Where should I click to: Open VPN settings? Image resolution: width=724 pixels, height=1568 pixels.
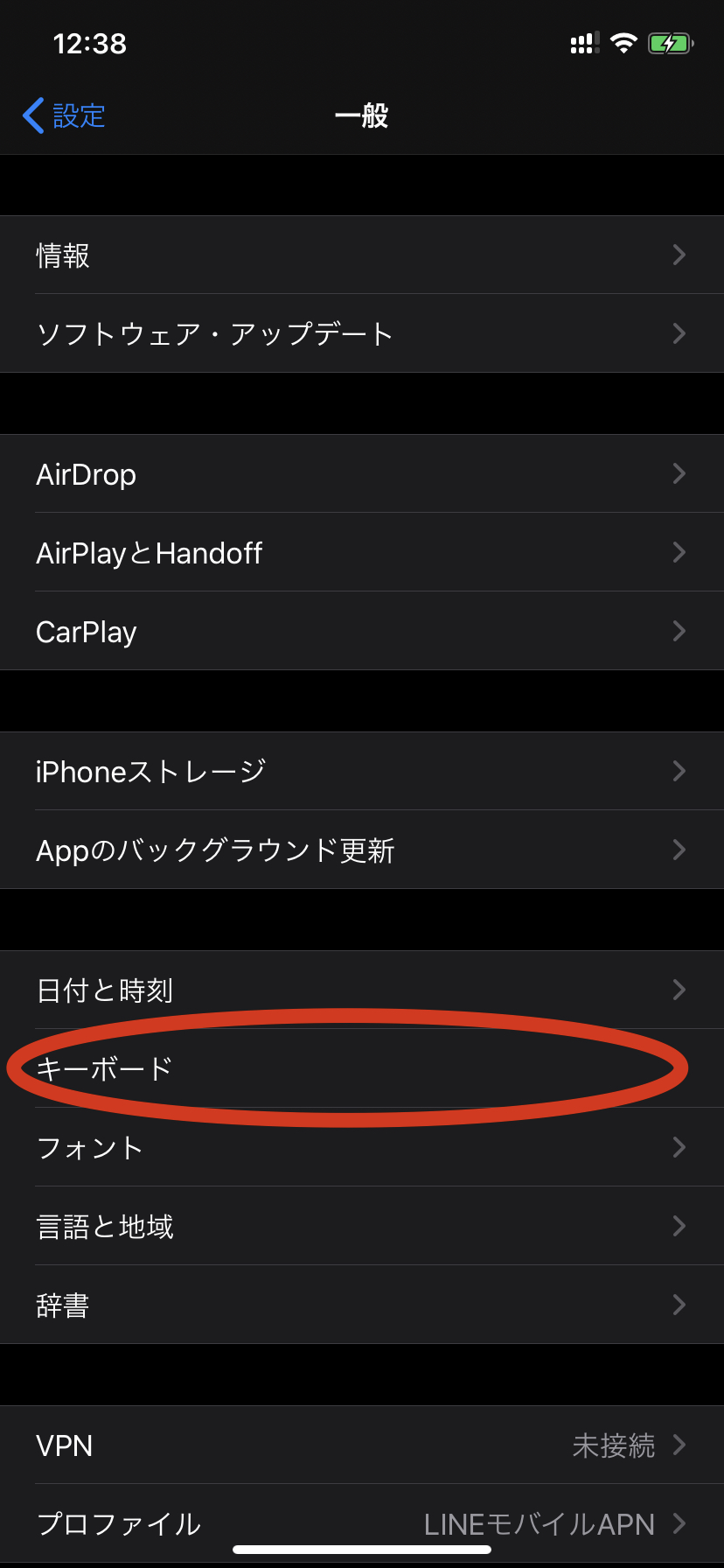362,1445
